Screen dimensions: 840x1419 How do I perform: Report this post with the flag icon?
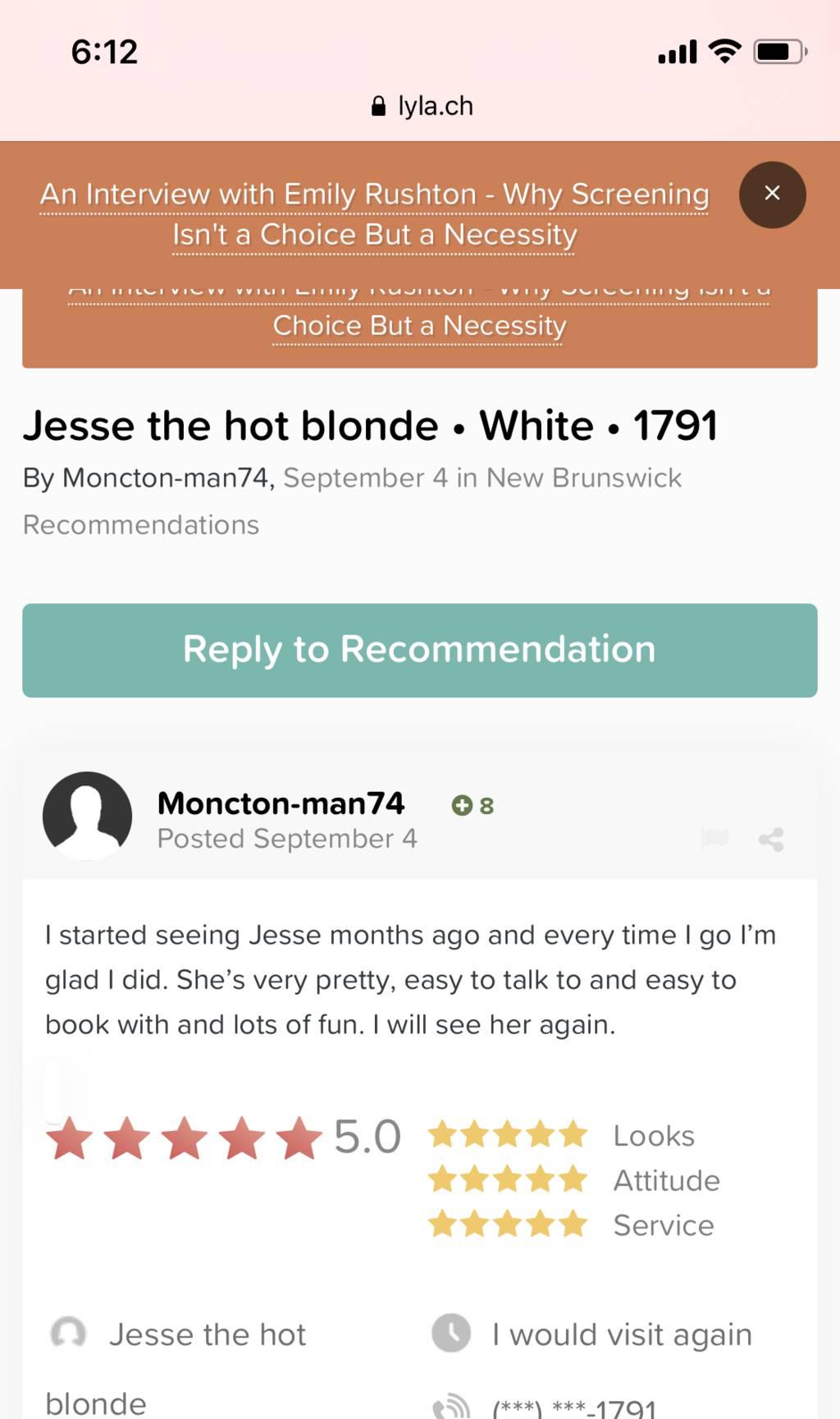714,839
